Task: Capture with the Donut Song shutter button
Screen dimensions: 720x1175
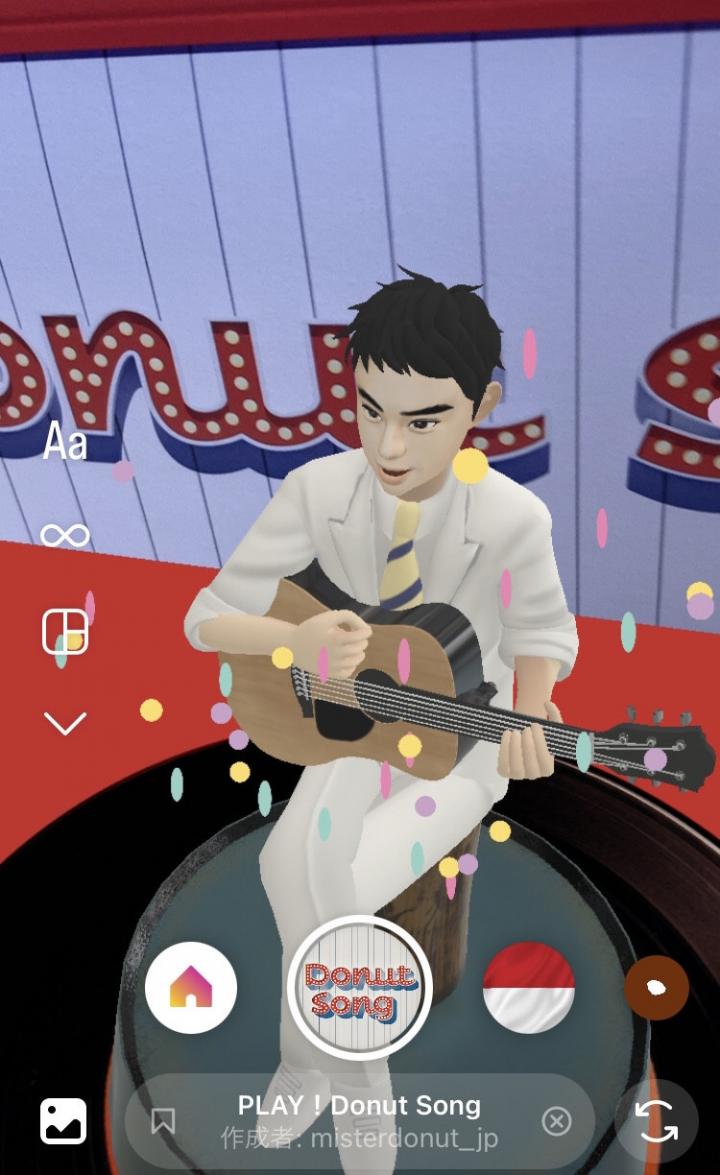Action: 360,988
